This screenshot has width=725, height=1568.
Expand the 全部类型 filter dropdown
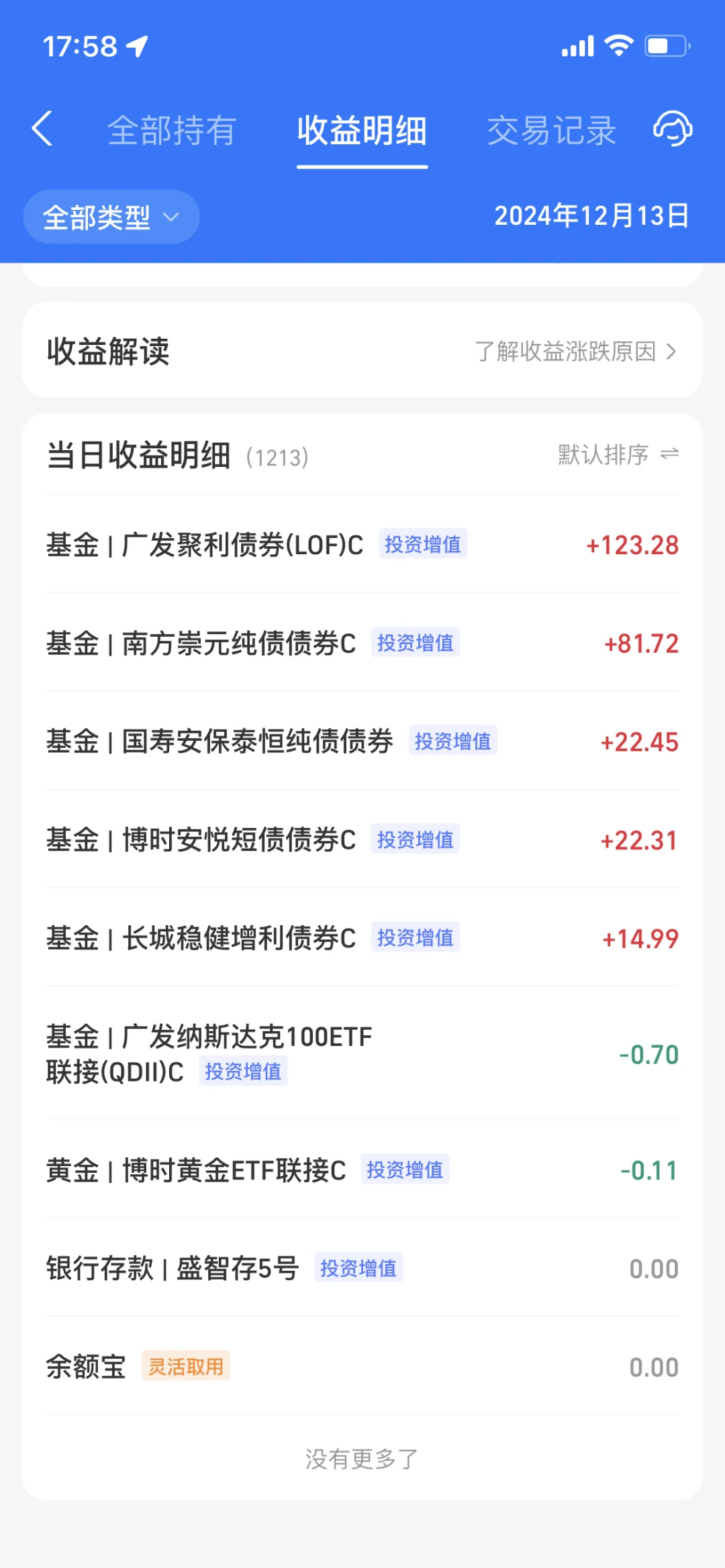(x=111, y=217)
